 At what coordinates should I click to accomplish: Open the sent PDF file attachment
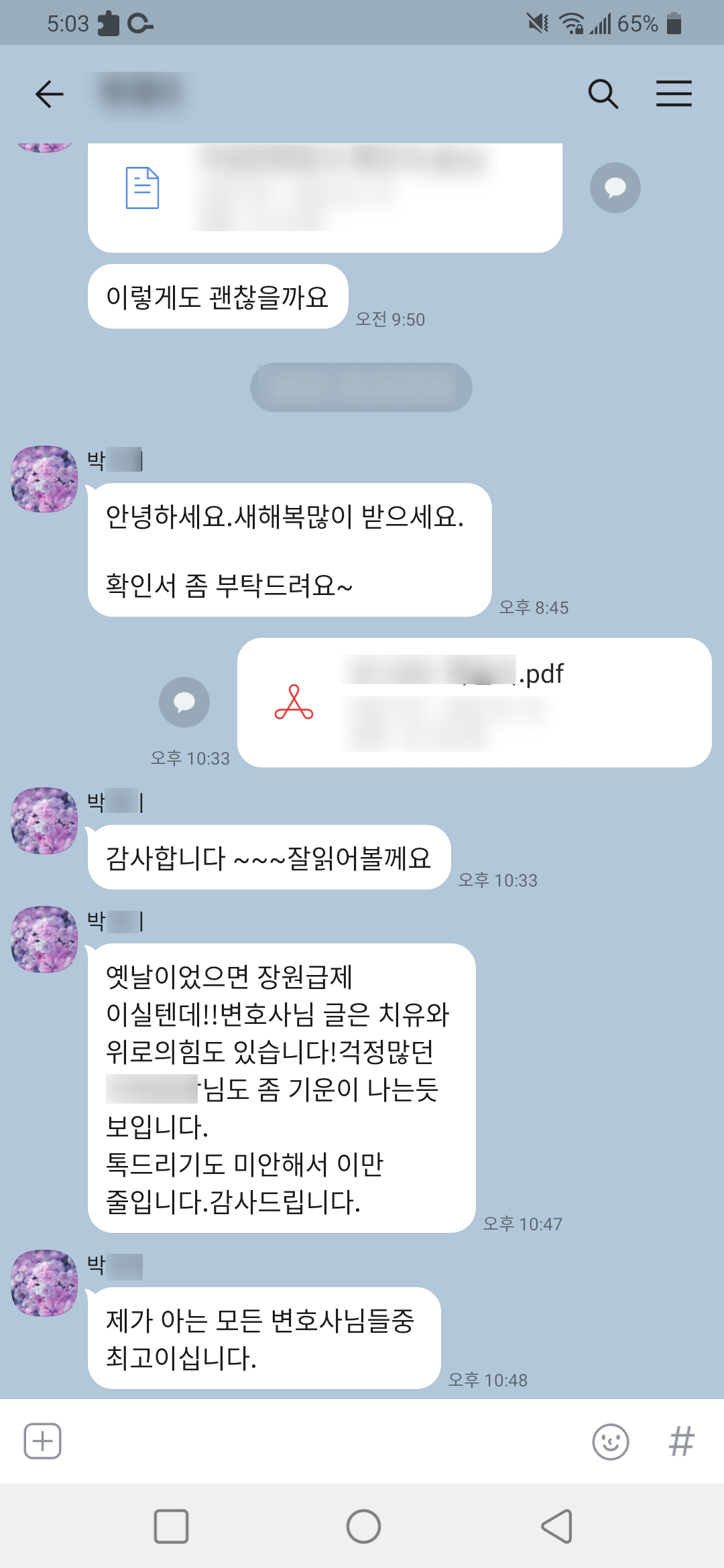(x=473, y=702)
